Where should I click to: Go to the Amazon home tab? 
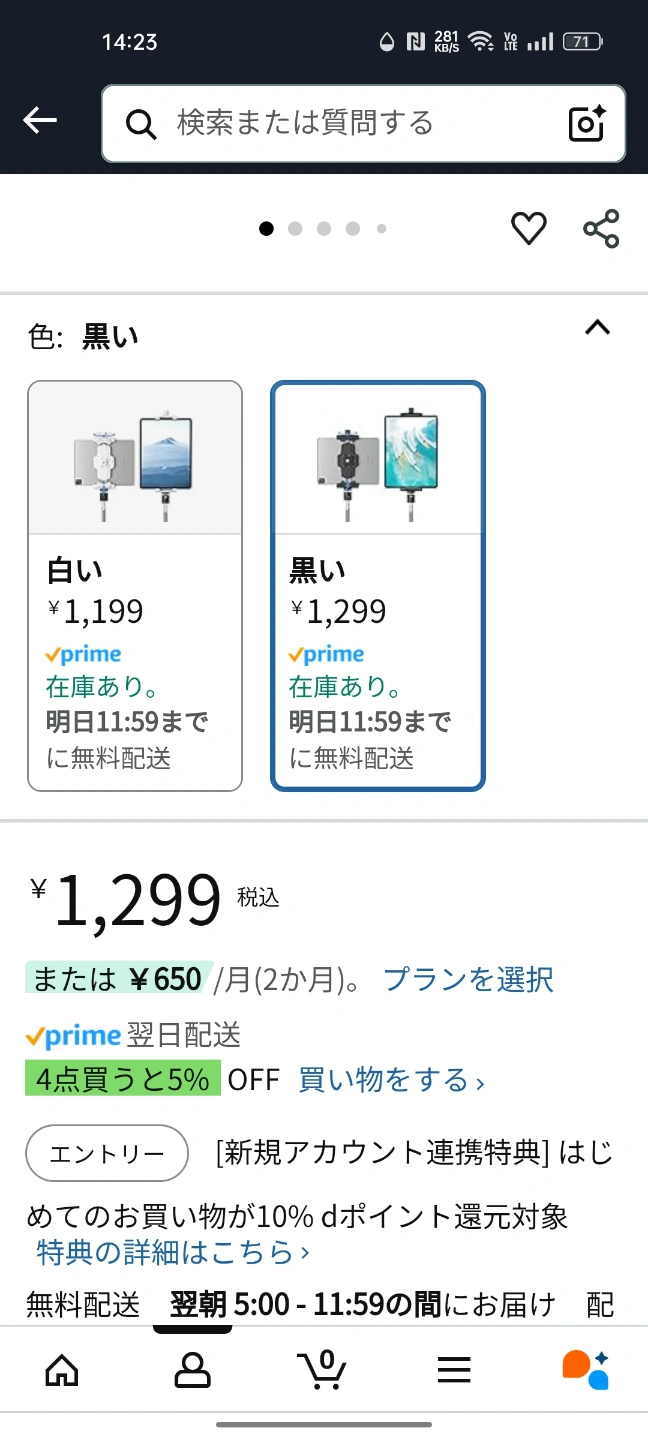(x=62, y=1369)
